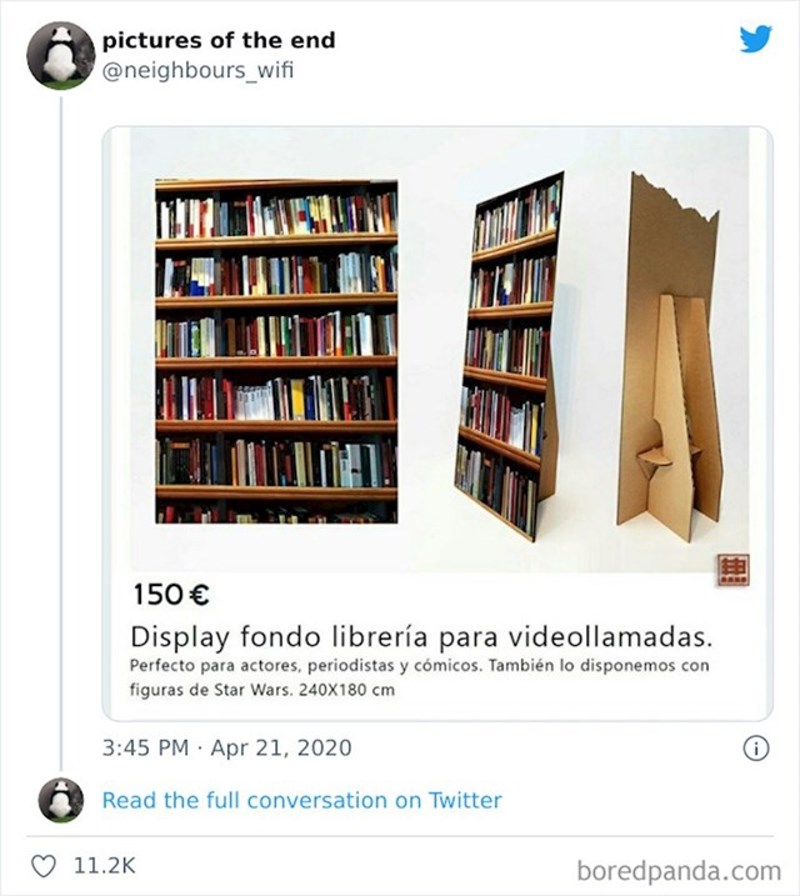
Task: Read the full conversation on Twitter
Action: (301, 800)
